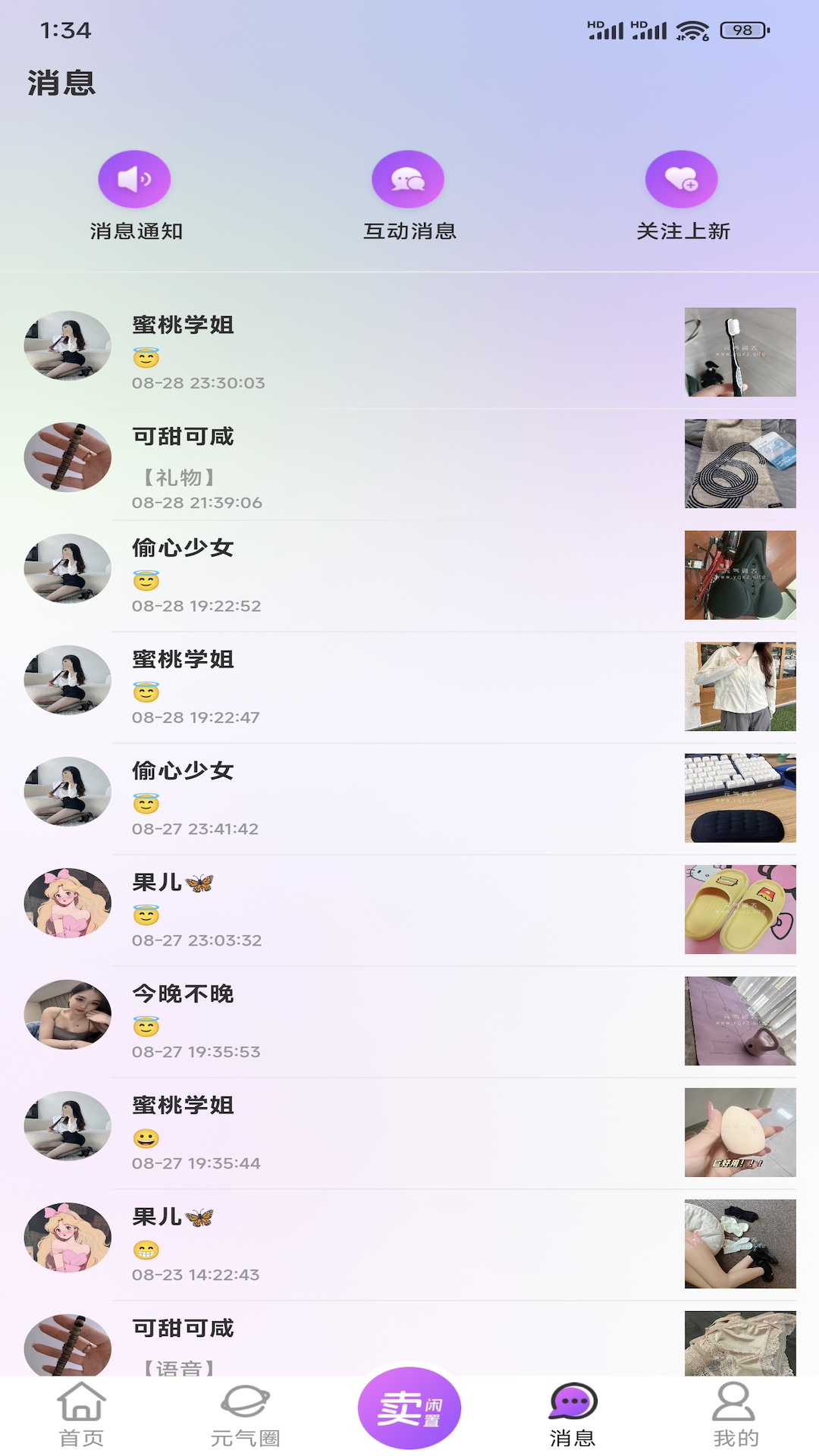819x1456 pixels.
Task: Open the 消息通知 speaker icon
Action: (x=135, y=180)
